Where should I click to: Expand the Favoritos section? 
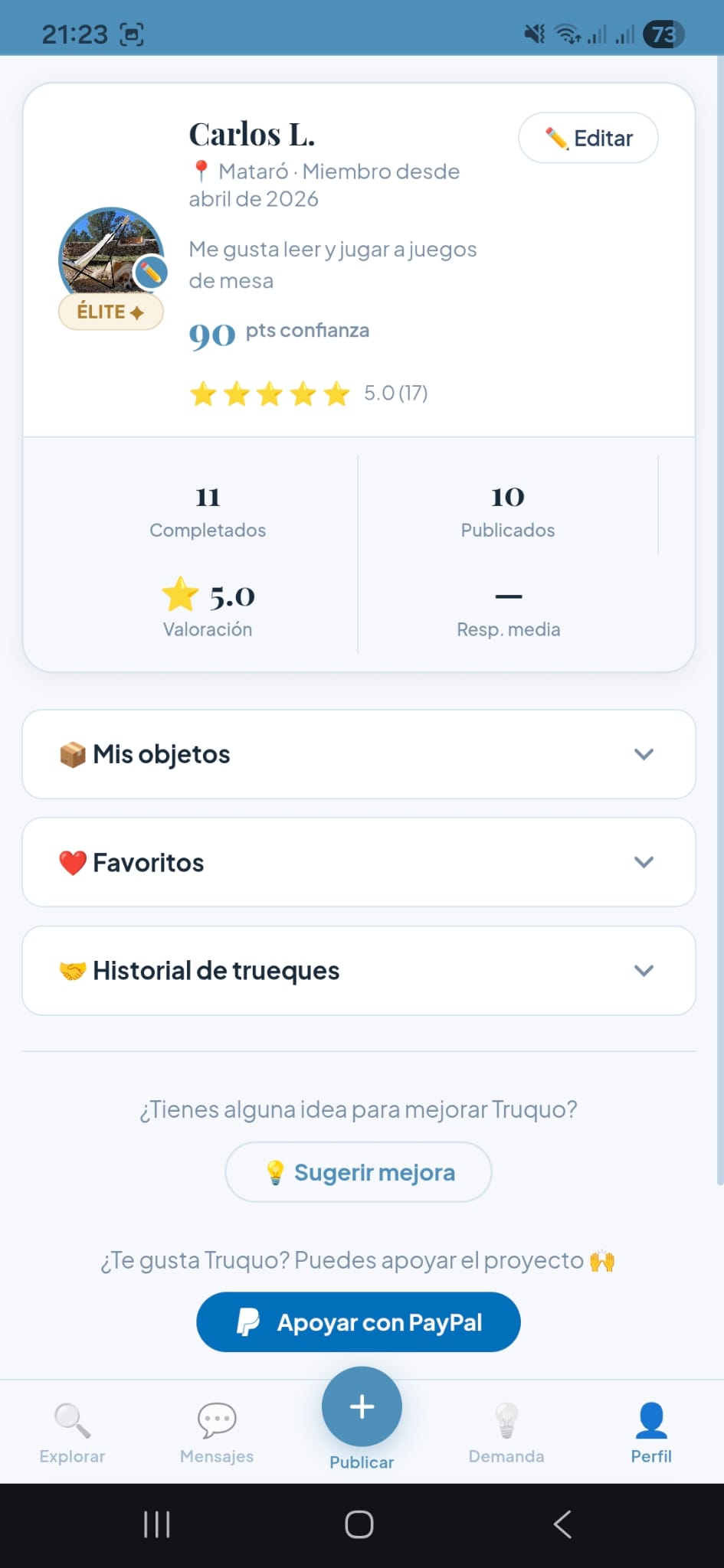pyautogui.click(x=643, y=861)
